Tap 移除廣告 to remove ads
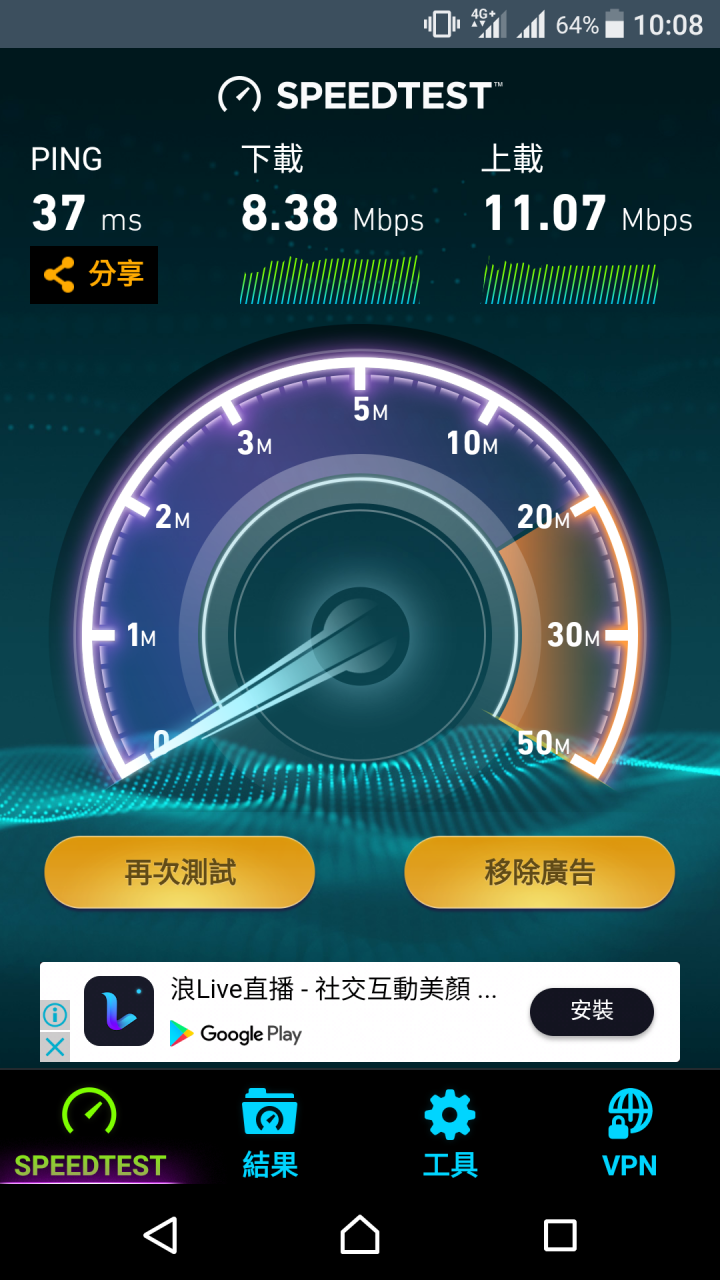The width and height of the screenshot is (720, 1280). tap(539, 872)
